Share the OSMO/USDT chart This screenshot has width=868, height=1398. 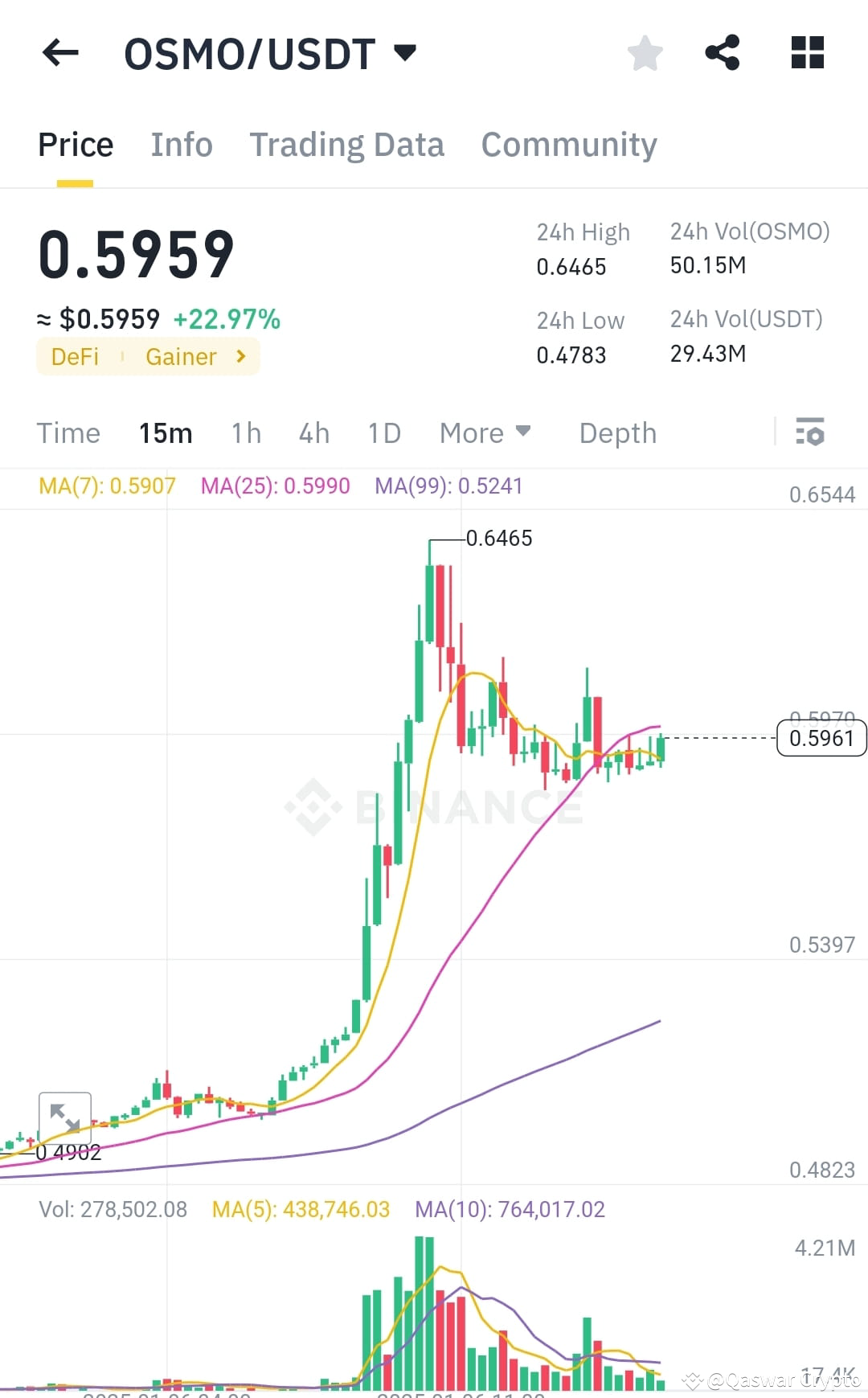click(723, 52)
